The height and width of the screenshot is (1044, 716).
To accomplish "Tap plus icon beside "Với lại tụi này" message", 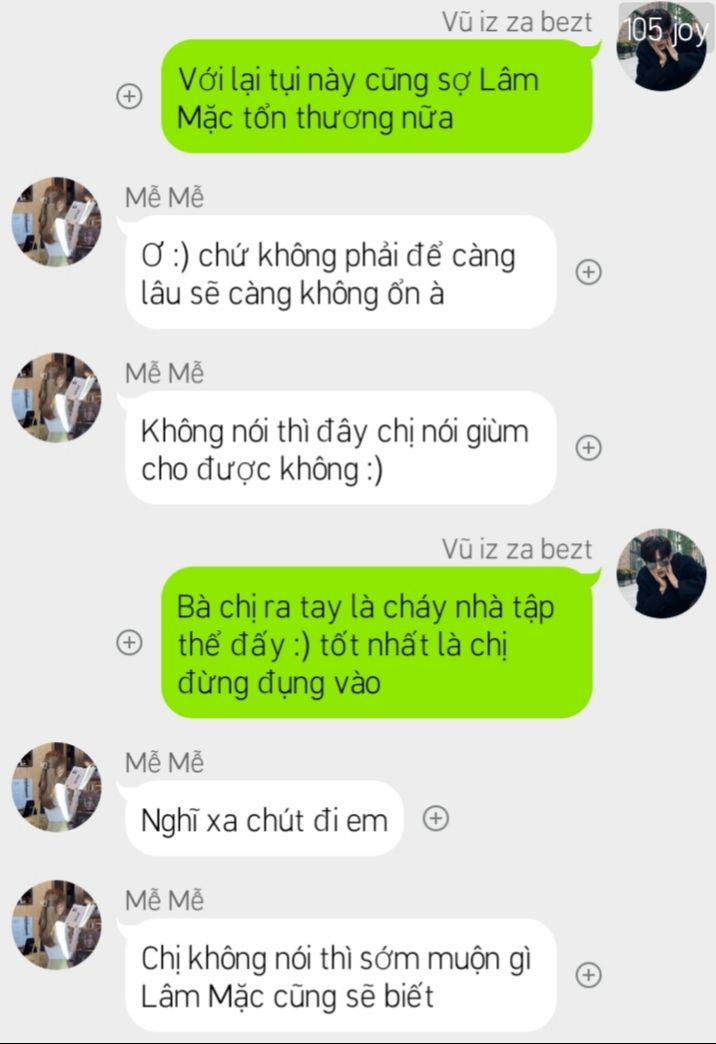I will [x=128, y=97].
